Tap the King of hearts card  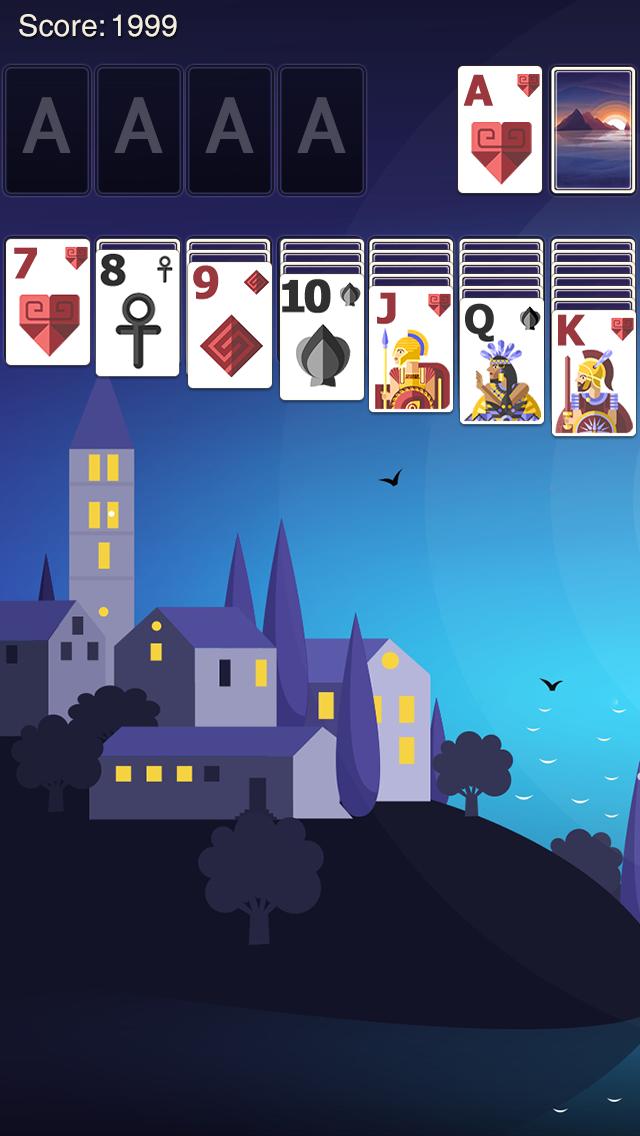pyautogui.click(x=593, y=374)
